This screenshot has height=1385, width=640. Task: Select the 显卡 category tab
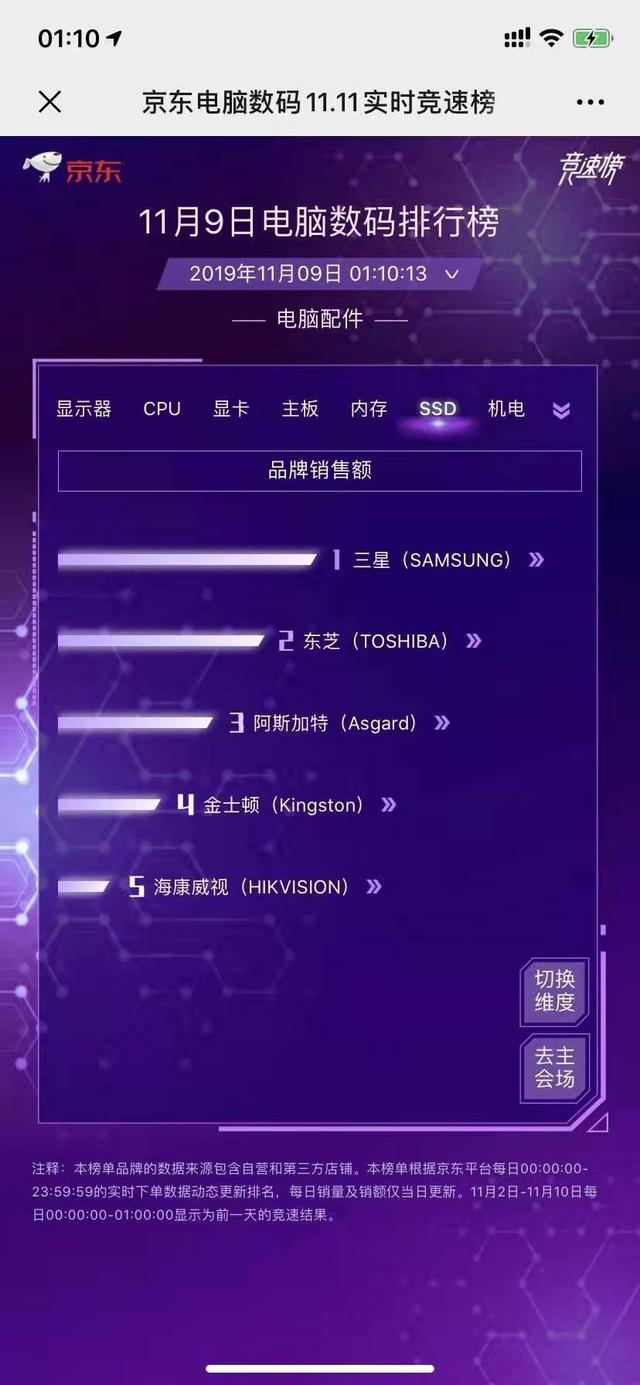(231, 408)
